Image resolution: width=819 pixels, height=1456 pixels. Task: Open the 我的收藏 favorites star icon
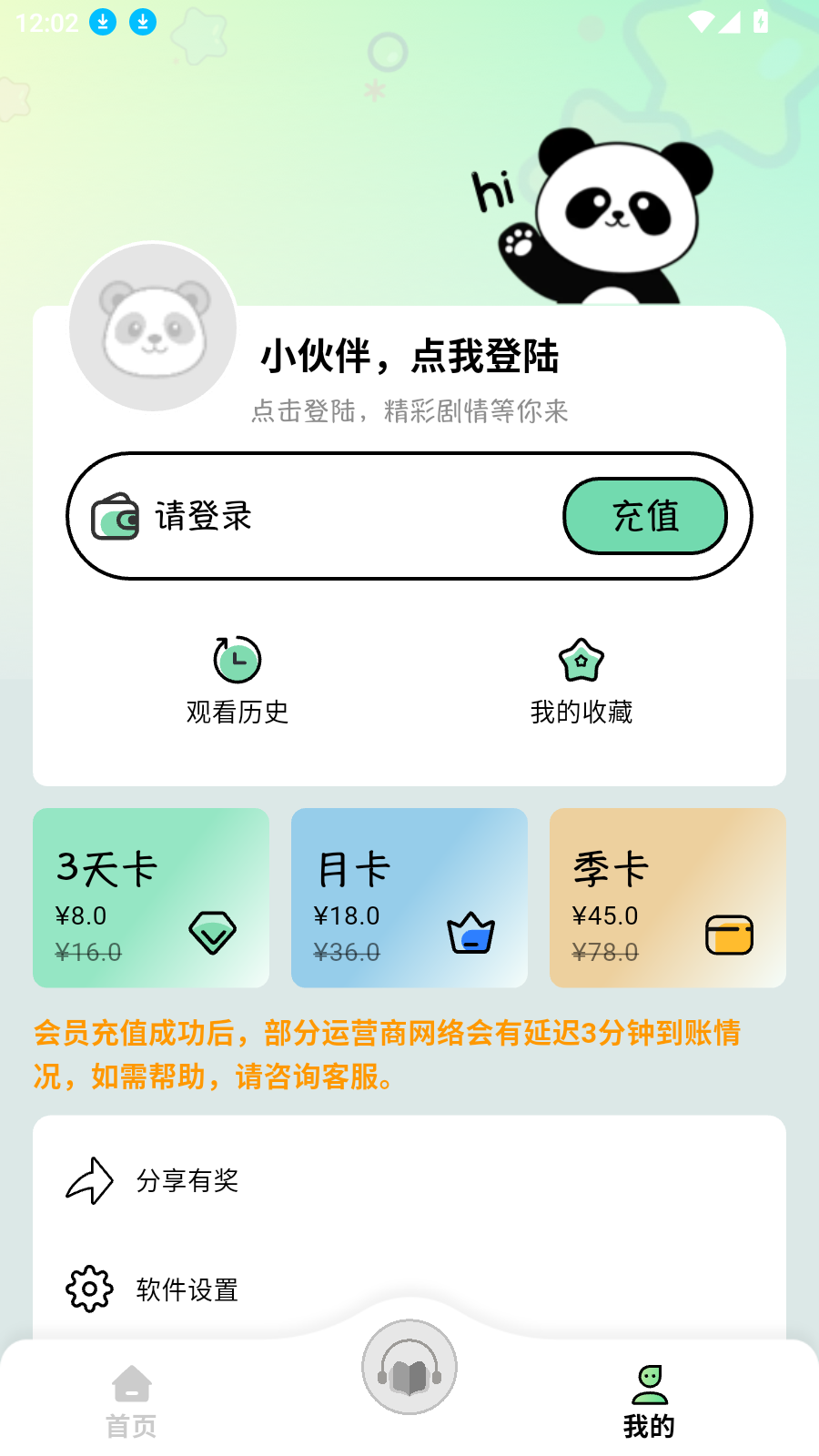click(x=581, y=660)
